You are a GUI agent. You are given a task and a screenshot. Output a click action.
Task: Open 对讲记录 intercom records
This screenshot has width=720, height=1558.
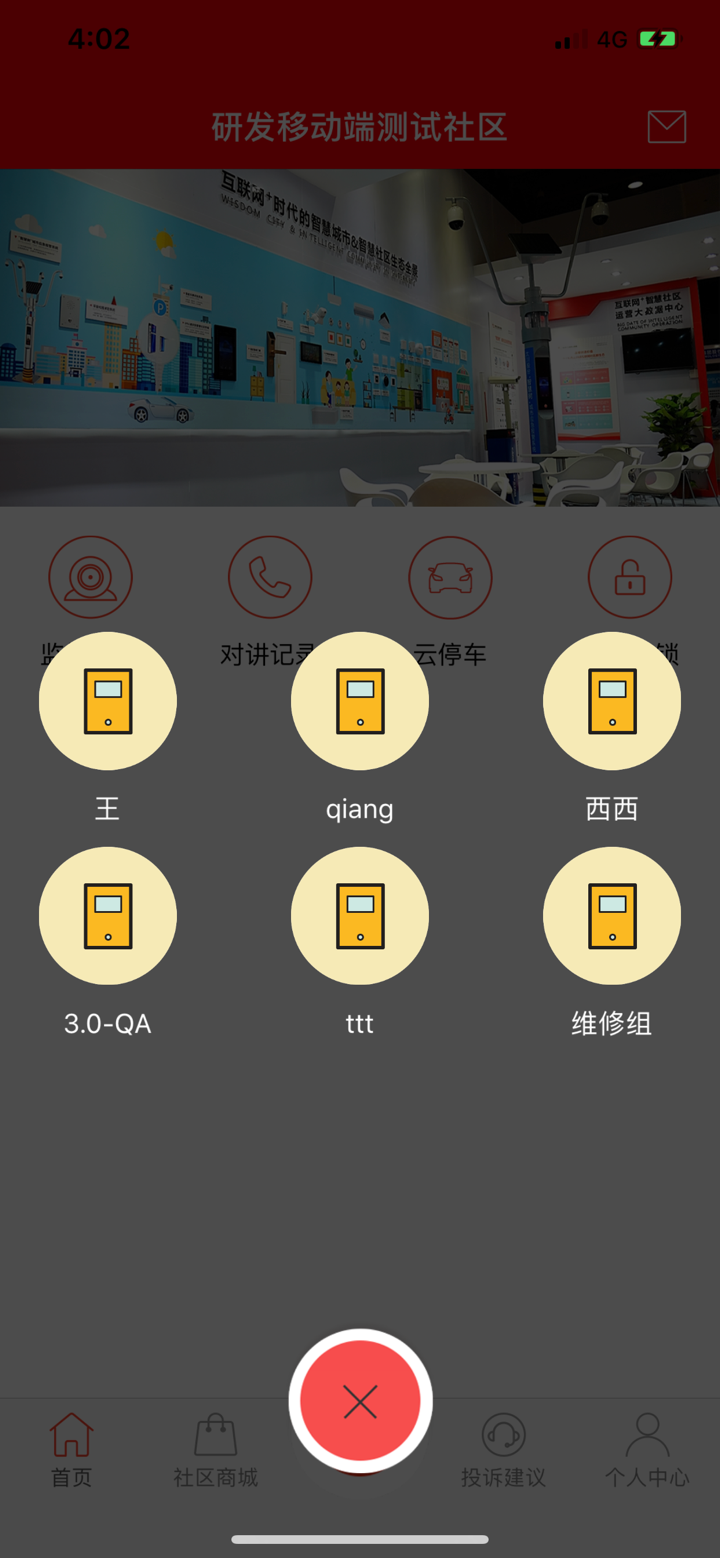[270, 577]
